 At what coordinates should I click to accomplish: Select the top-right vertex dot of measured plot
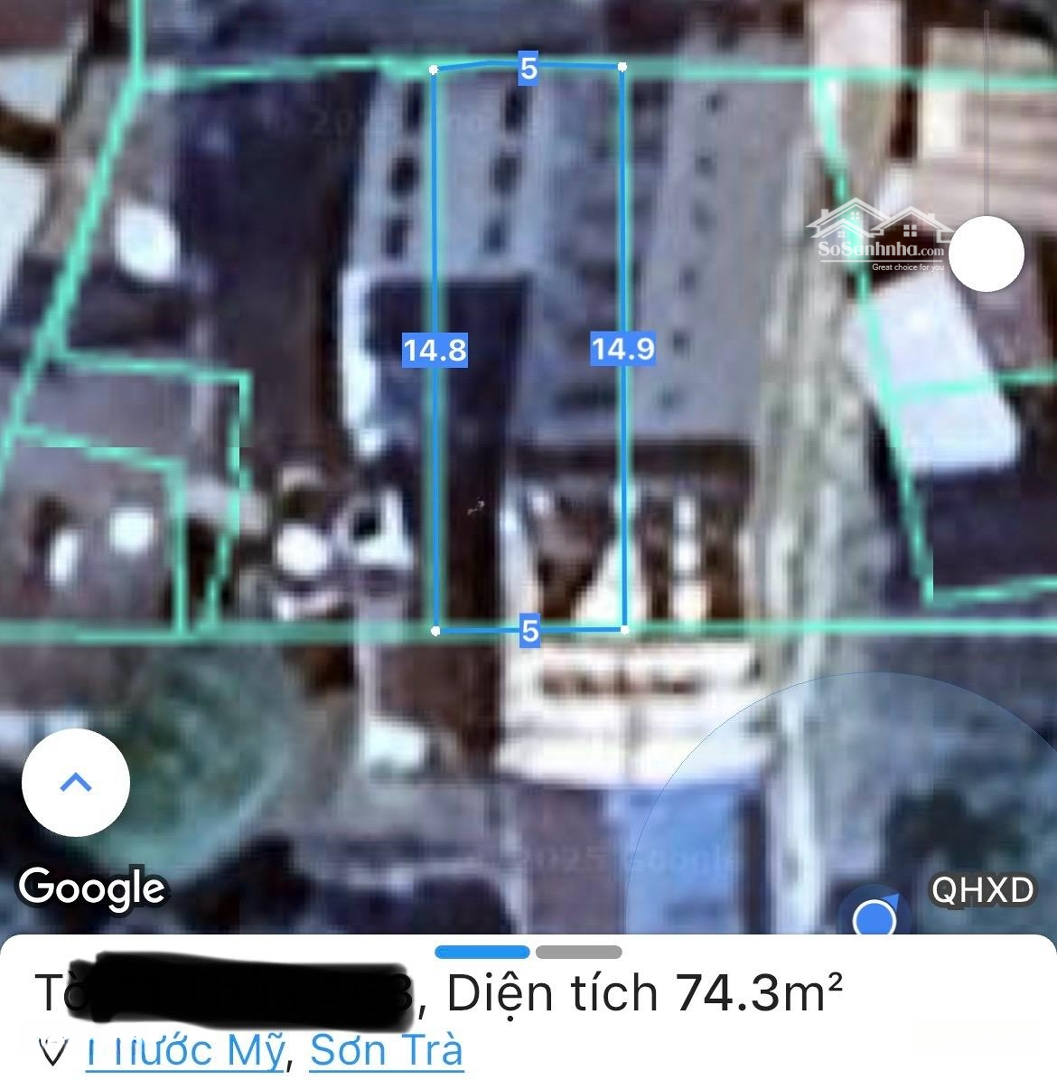point(622,66)
